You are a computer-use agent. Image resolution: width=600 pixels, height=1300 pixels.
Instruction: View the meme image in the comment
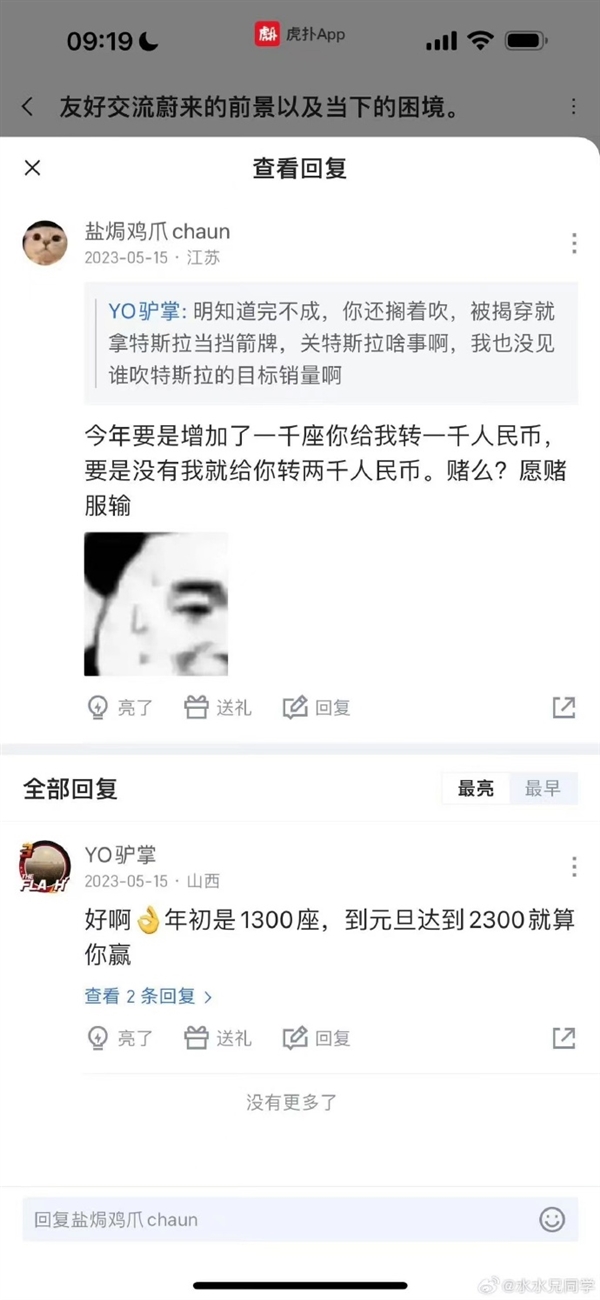point(156,604)
